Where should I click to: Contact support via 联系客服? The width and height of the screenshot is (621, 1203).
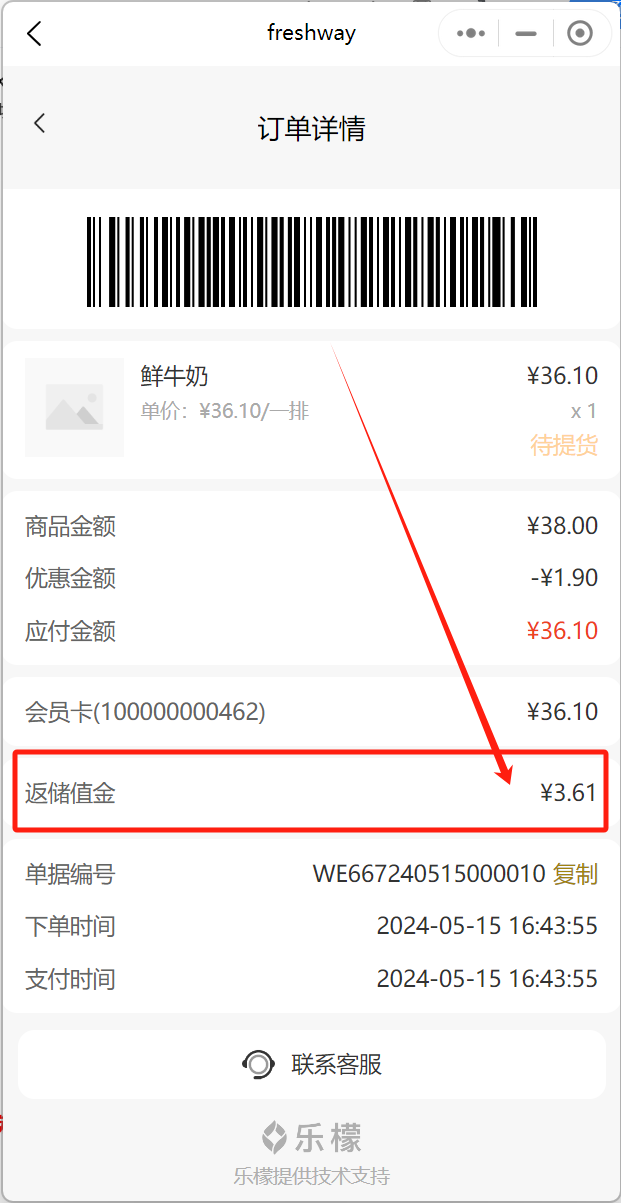tap(312, 1064)
